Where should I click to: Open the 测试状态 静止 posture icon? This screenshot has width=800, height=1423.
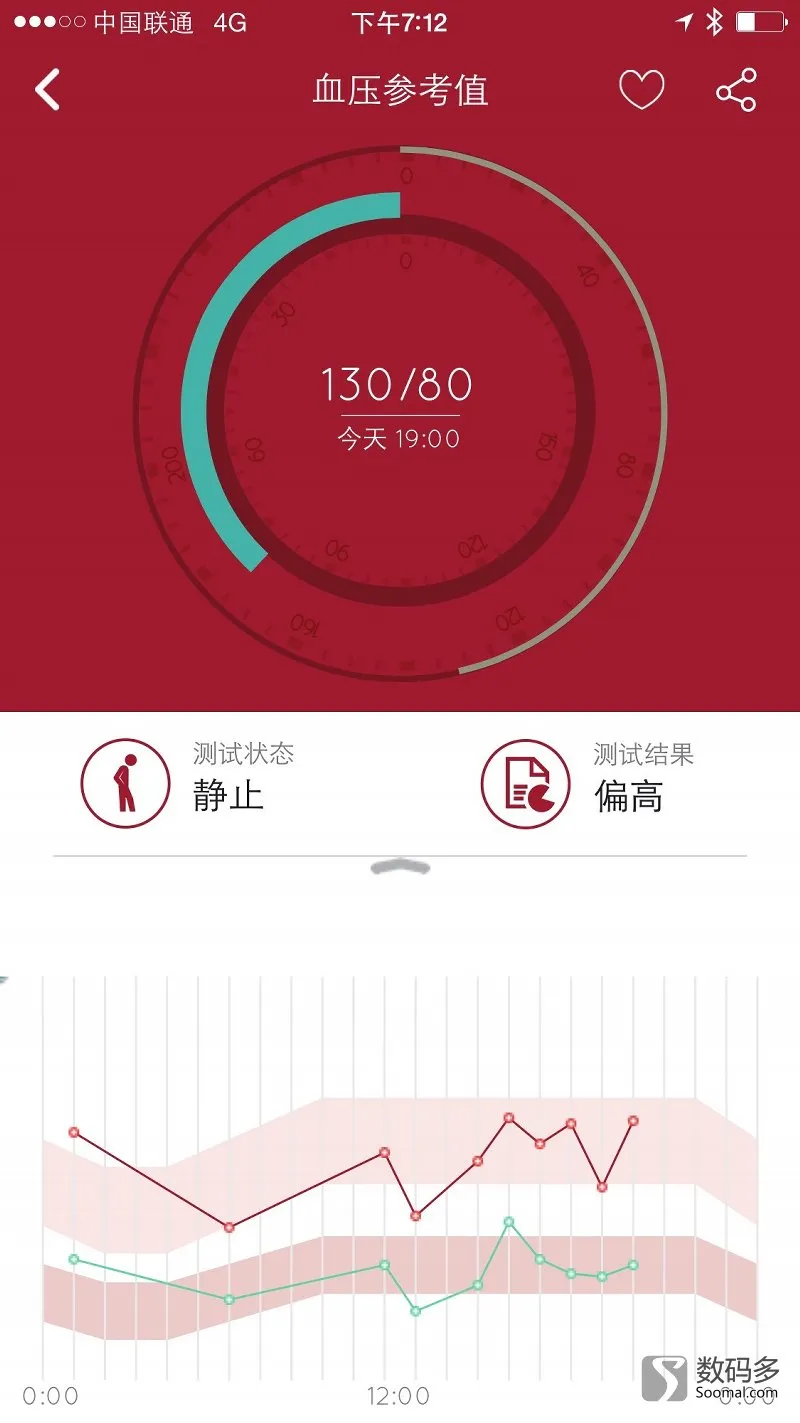coord(125,783)
